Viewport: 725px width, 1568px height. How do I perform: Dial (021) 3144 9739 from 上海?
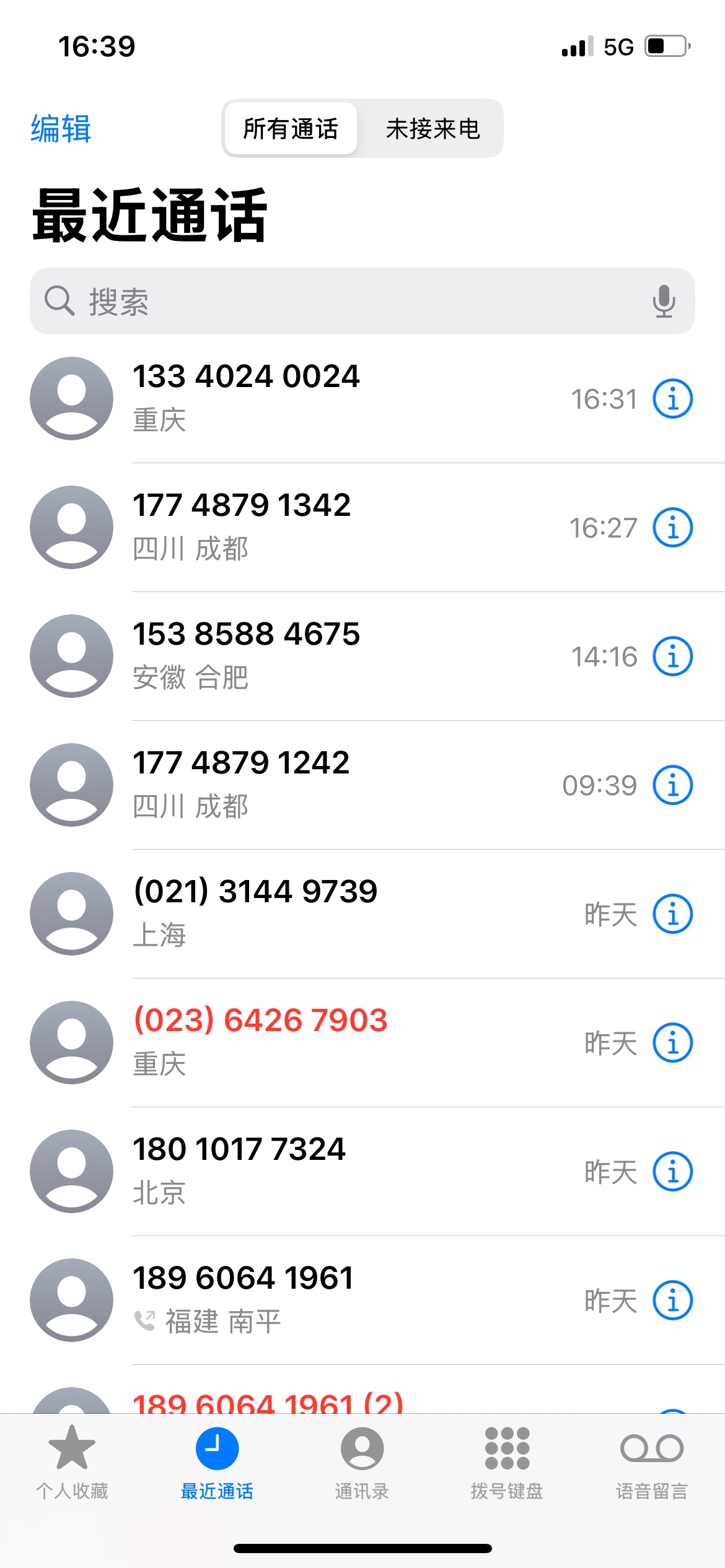pos(310,913)
